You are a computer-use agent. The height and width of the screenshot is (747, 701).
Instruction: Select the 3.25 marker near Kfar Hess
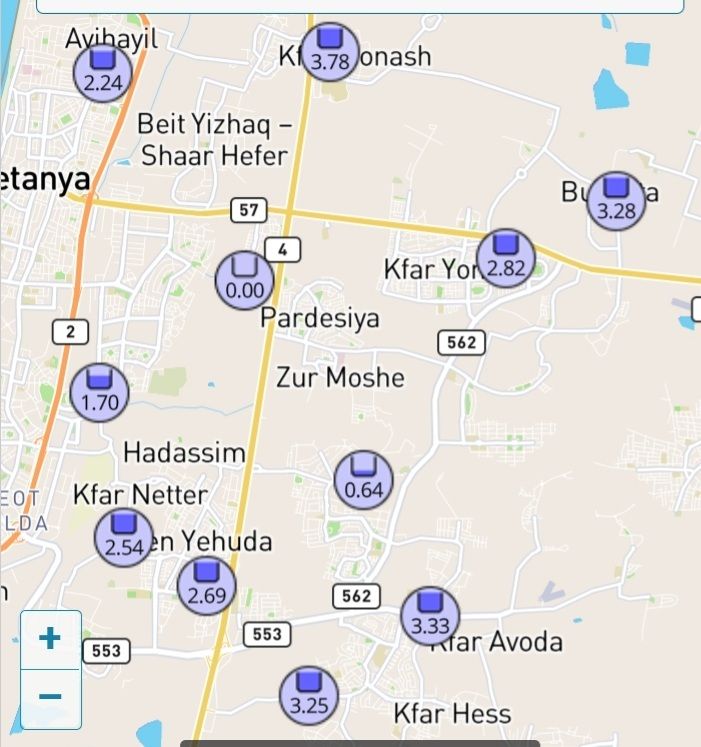[x=309, y=695]
